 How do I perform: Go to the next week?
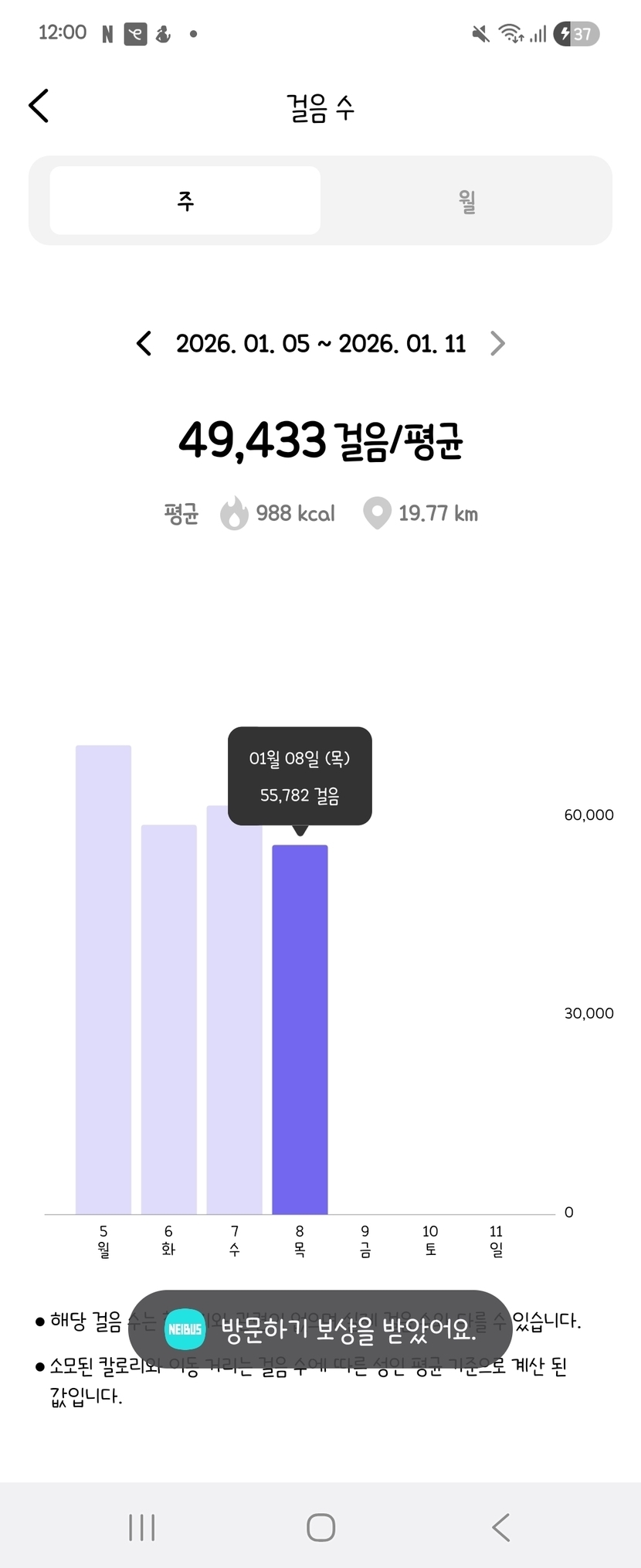(x=497, y=343)
